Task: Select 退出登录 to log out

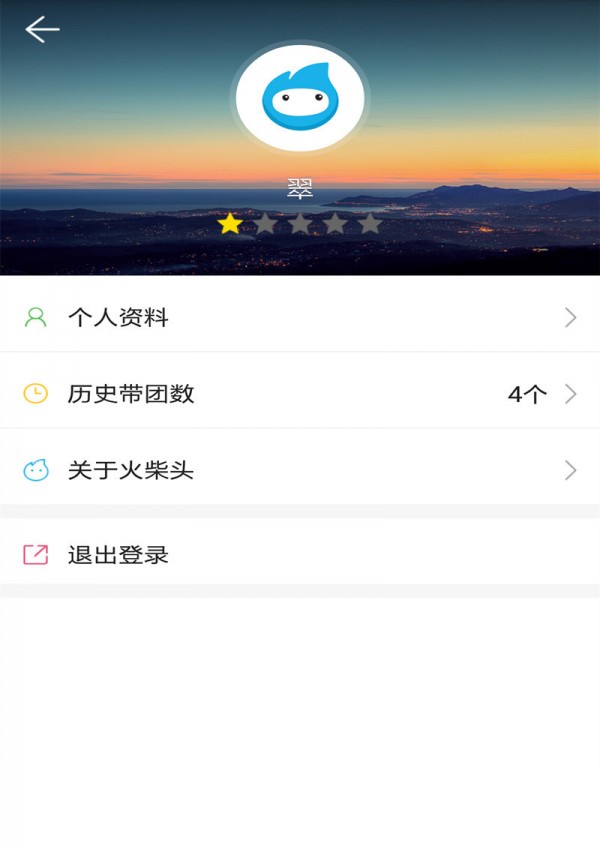Action: pos(300,555)
